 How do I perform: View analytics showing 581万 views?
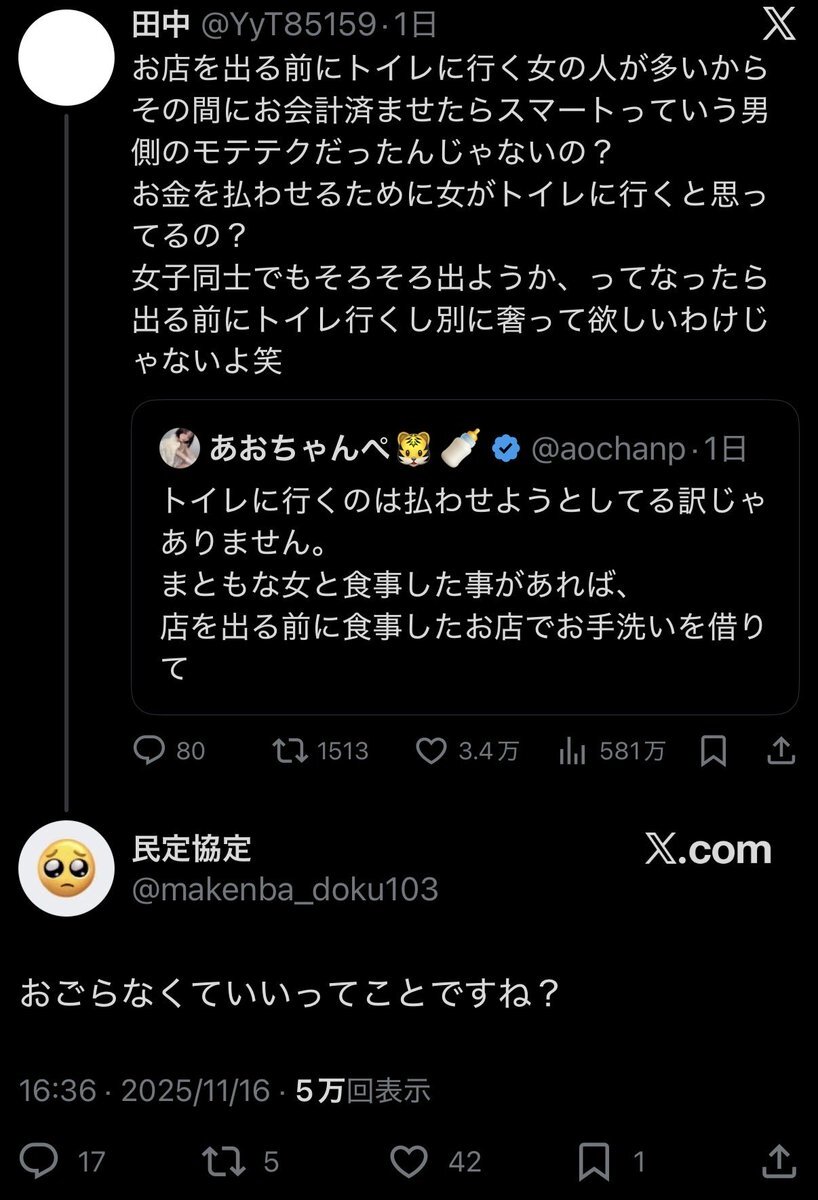coord(573,752)
